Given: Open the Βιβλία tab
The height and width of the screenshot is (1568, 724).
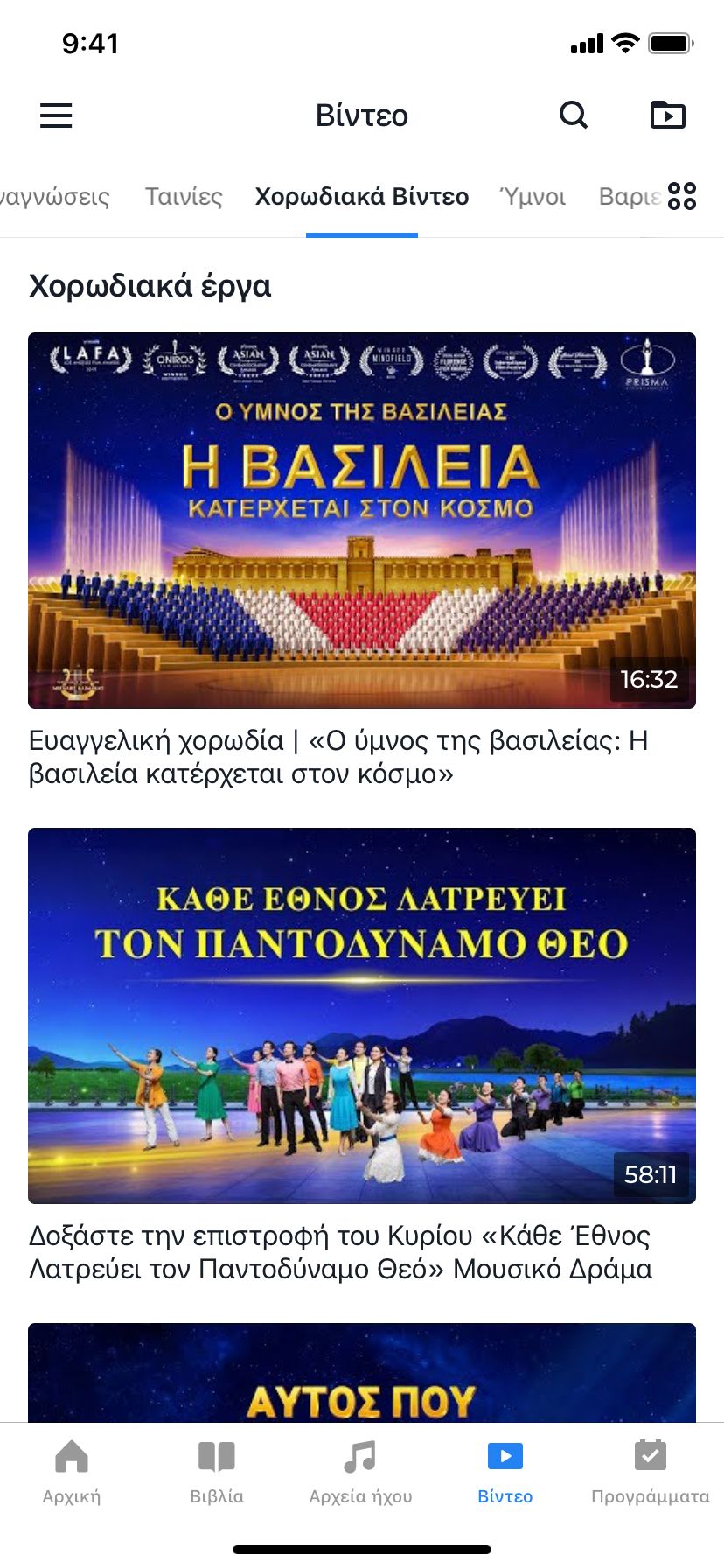Looking at the screenshot, I should [x=217, y=1472].
